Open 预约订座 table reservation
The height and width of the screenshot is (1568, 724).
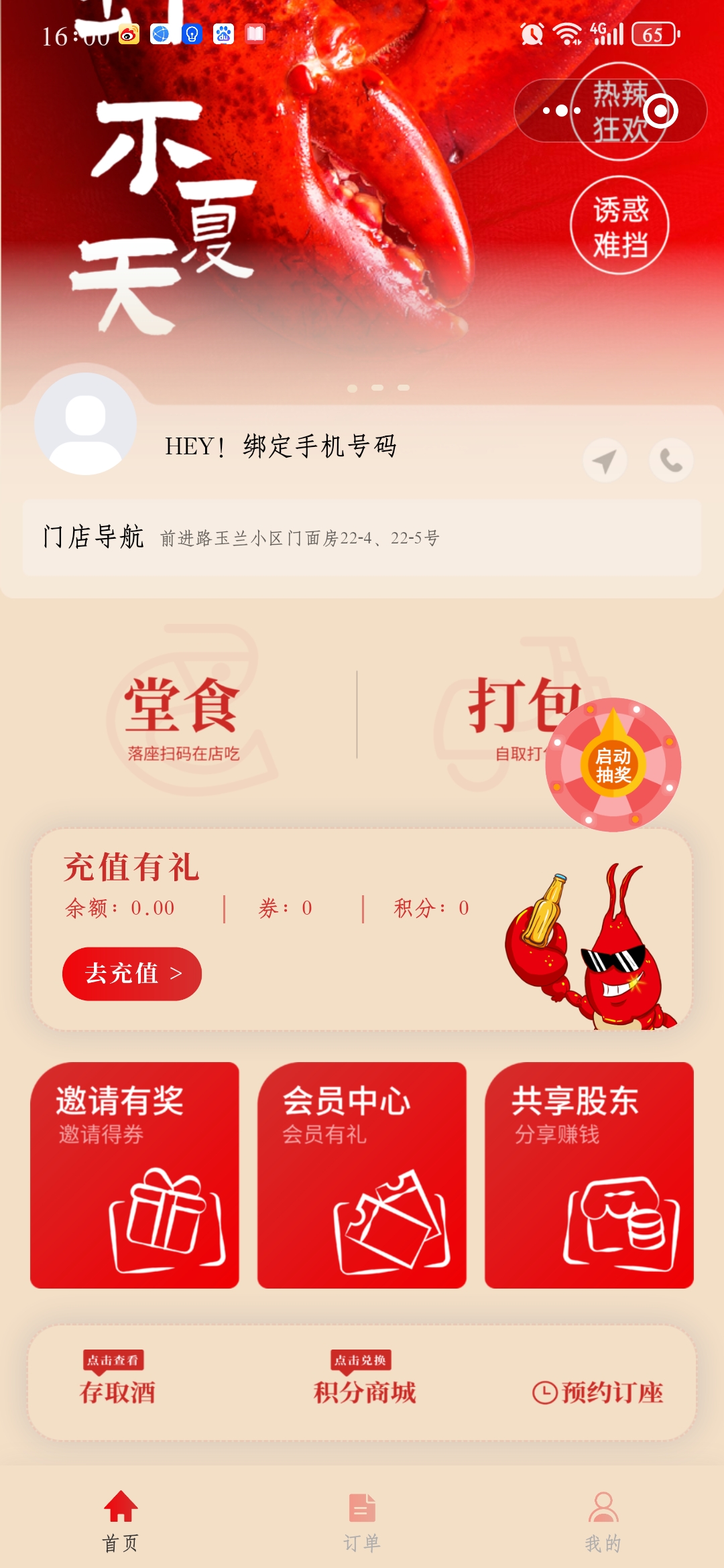598,1392
